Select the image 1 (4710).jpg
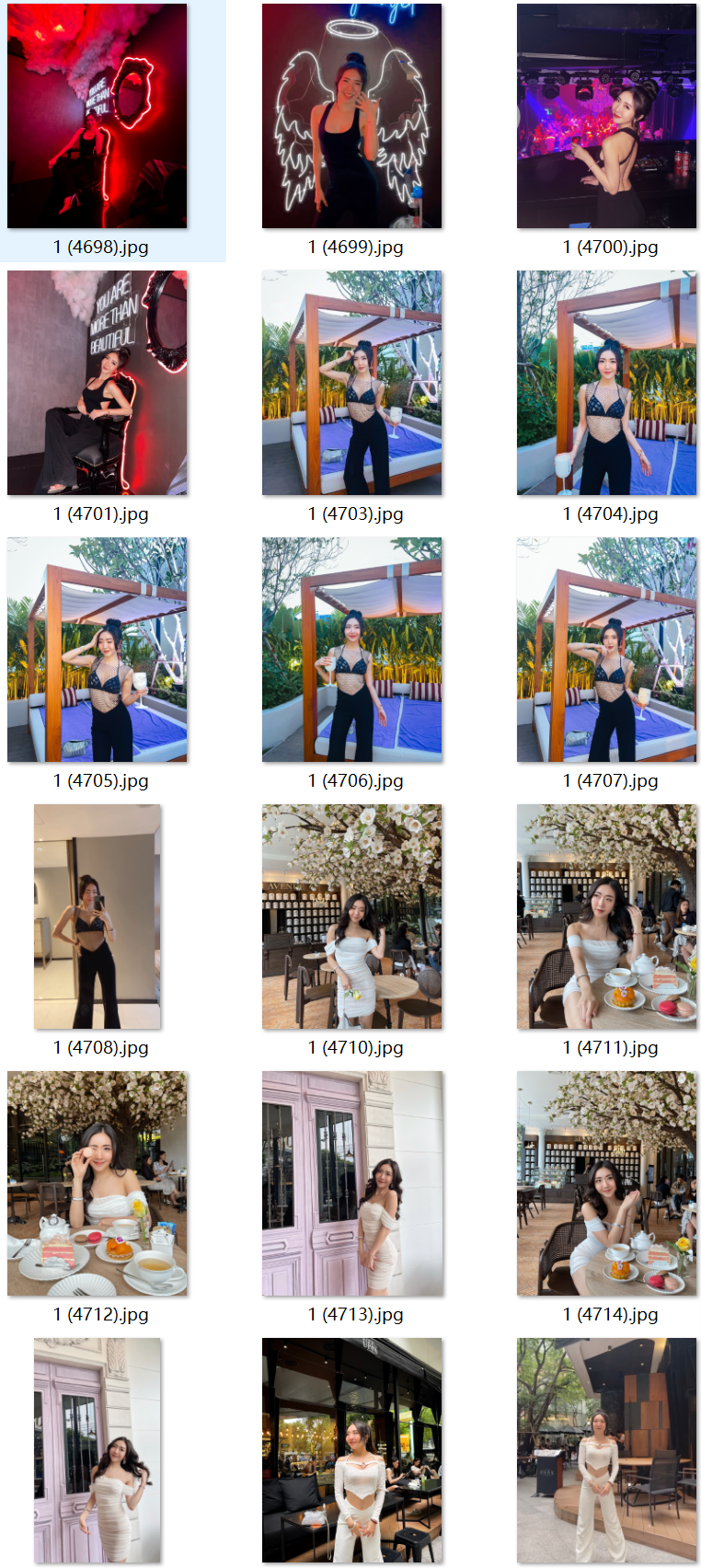Image resolution: width=701 pixels, height=1568 pixels. coord(351,917)
